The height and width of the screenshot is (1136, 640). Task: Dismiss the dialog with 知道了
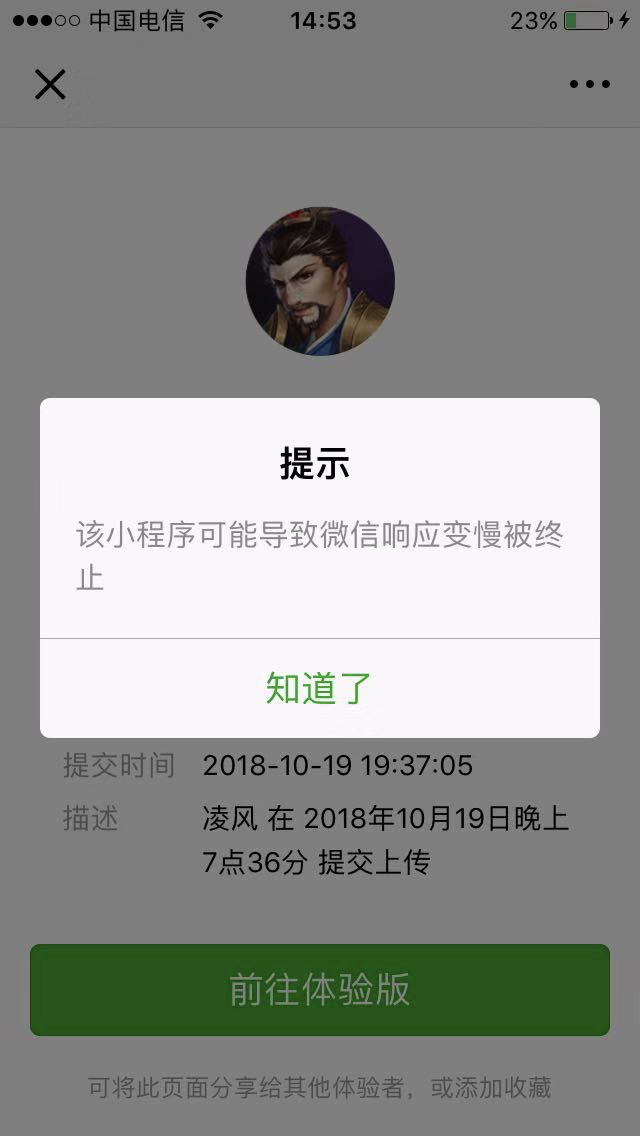319,688
